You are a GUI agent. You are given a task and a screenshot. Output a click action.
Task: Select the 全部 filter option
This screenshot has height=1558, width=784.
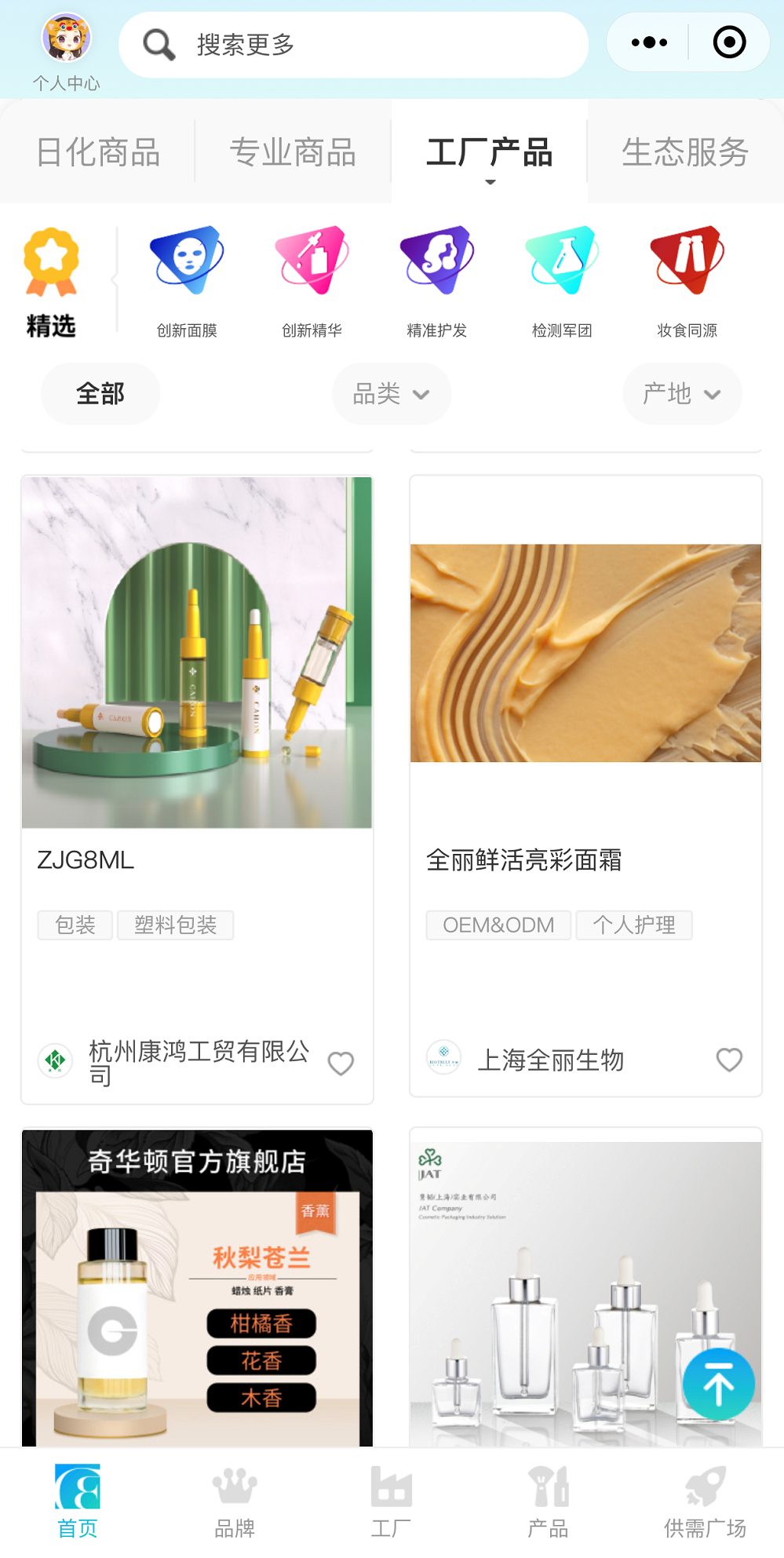100,393
